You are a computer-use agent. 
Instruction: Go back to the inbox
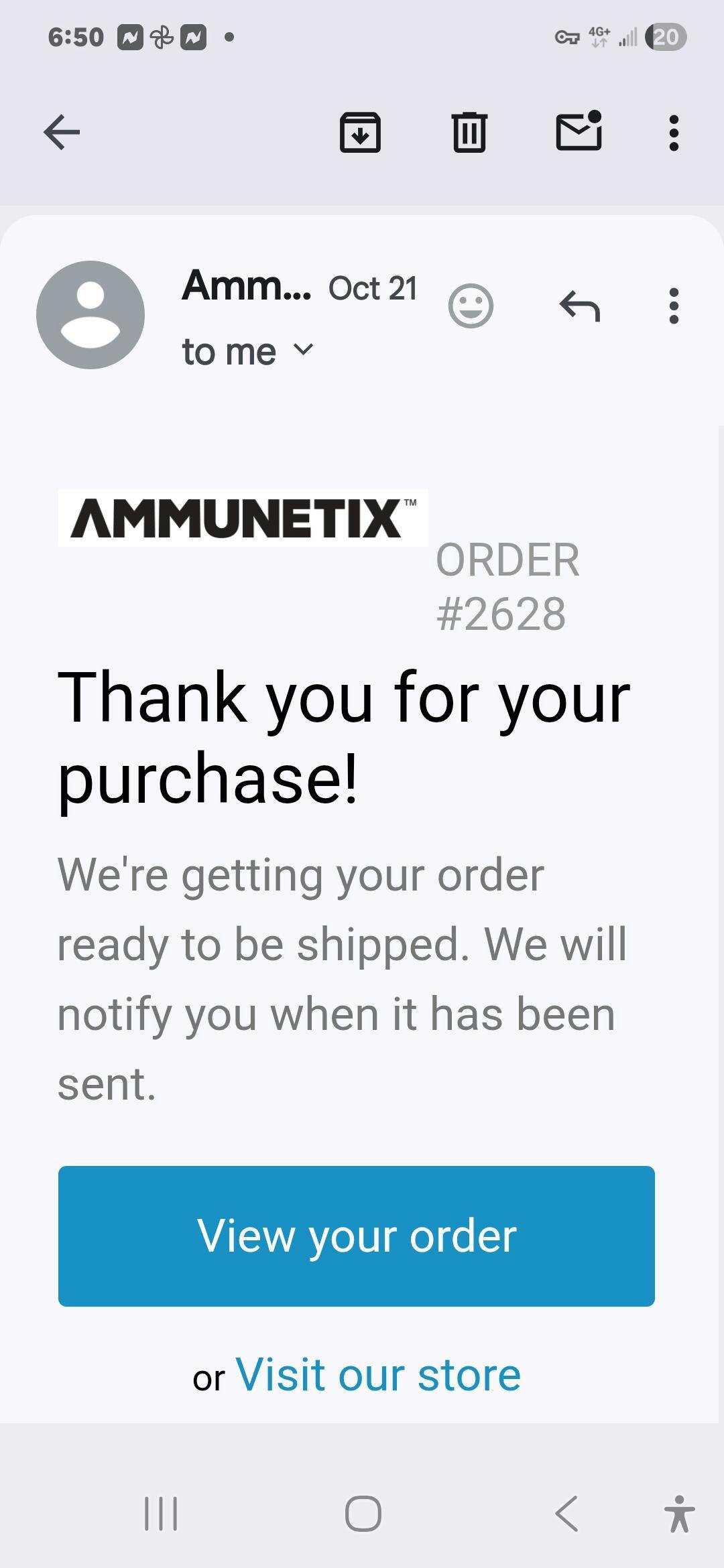62,132
